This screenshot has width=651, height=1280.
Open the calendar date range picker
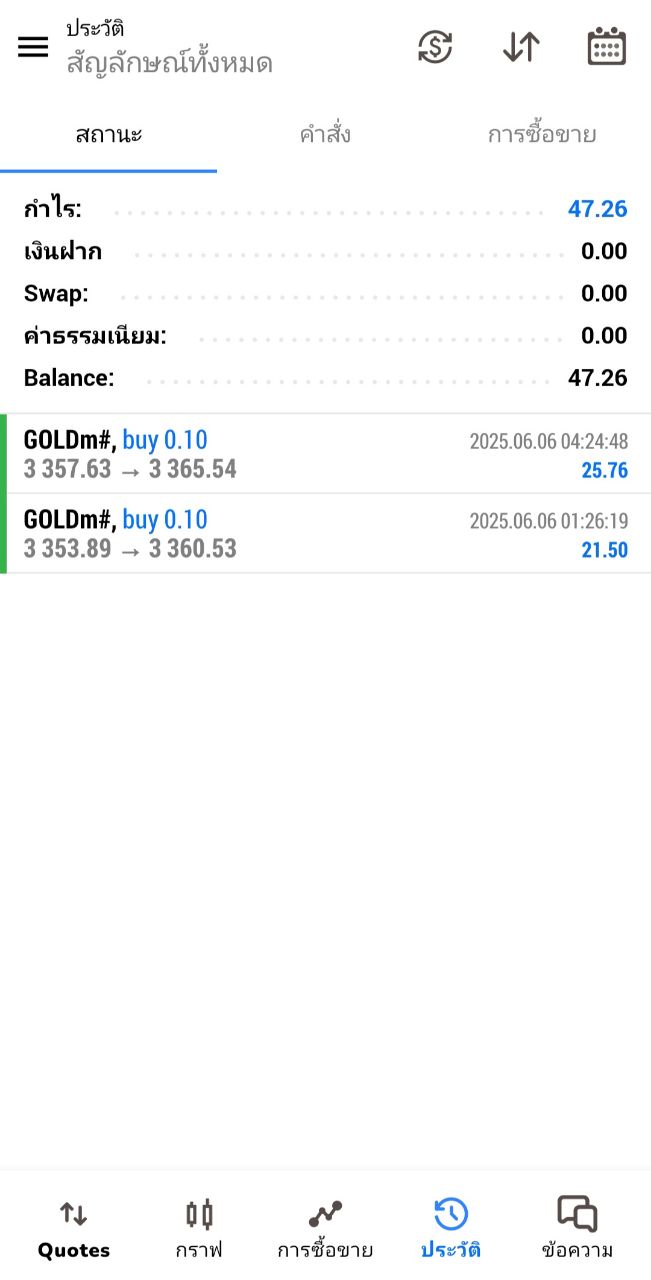tap(606, 47)
